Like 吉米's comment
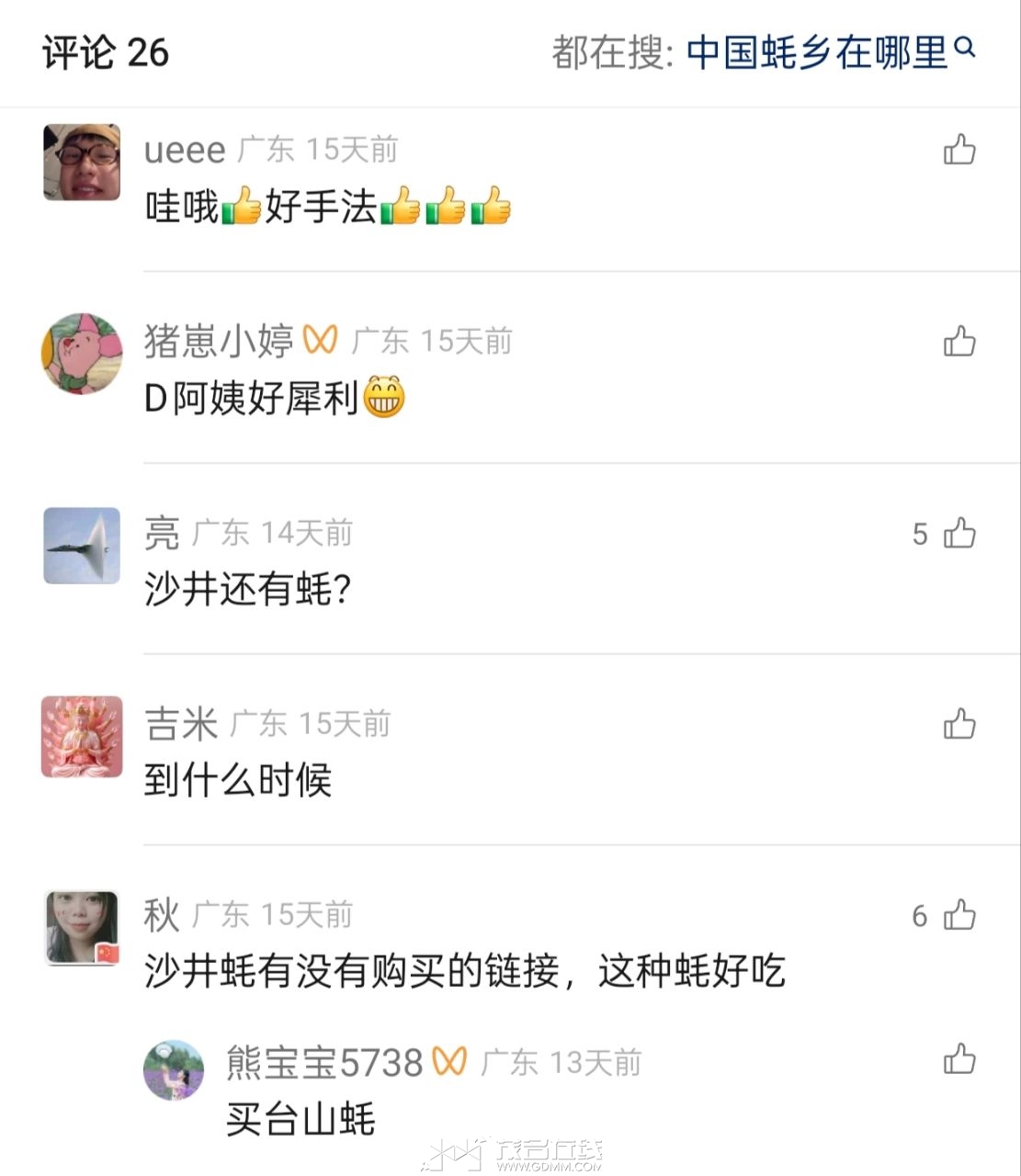 [x=959, y=724]
